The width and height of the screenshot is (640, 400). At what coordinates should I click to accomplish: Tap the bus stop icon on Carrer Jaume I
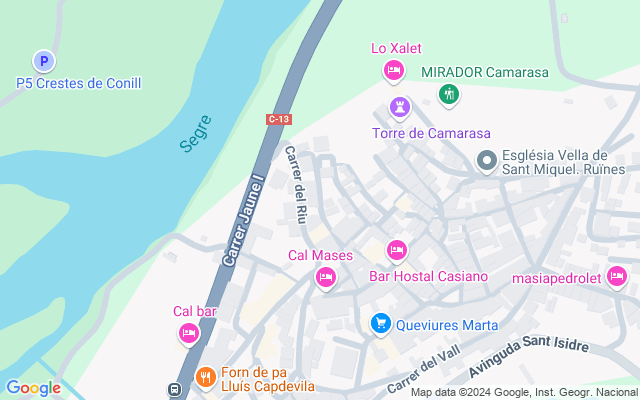[174, 389]
